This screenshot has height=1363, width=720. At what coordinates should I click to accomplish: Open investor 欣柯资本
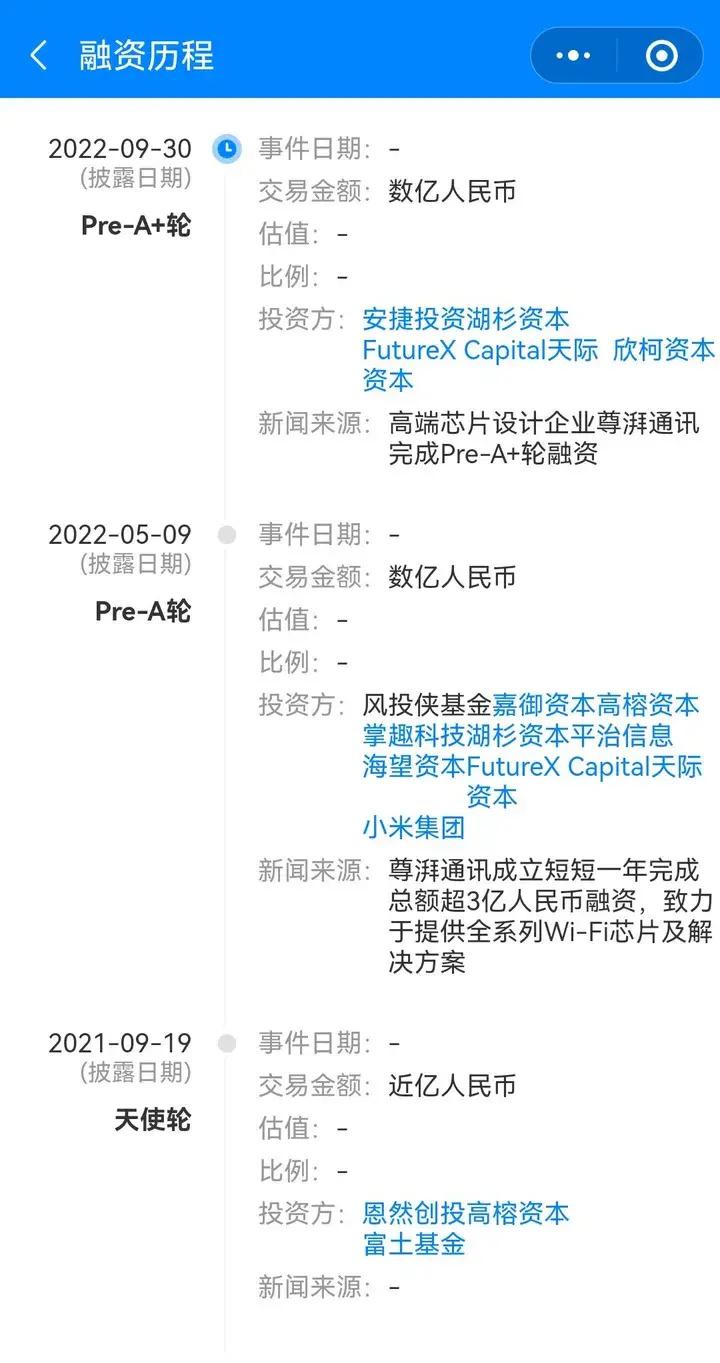coord(664,350)
